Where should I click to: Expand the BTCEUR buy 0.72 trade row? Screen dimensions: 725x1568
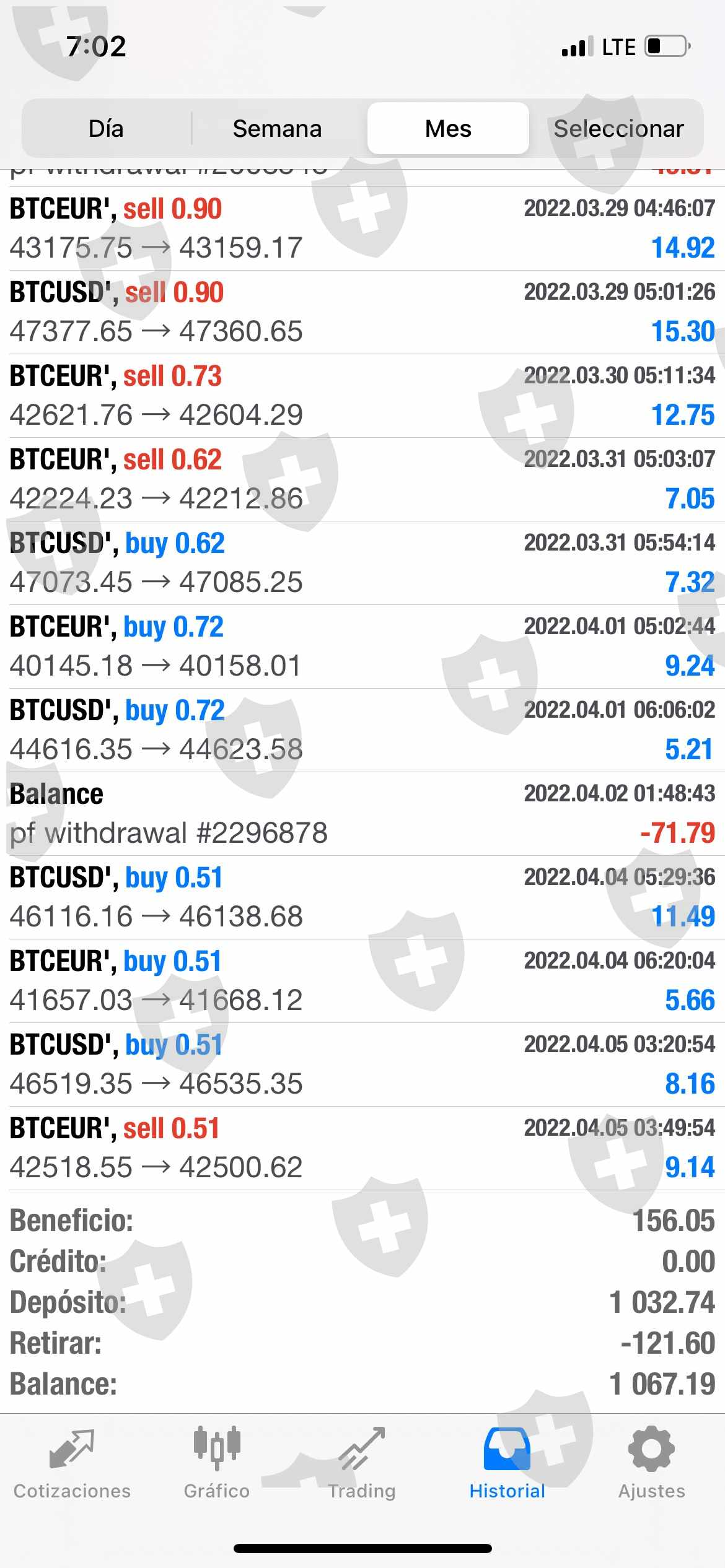[362, 647]
